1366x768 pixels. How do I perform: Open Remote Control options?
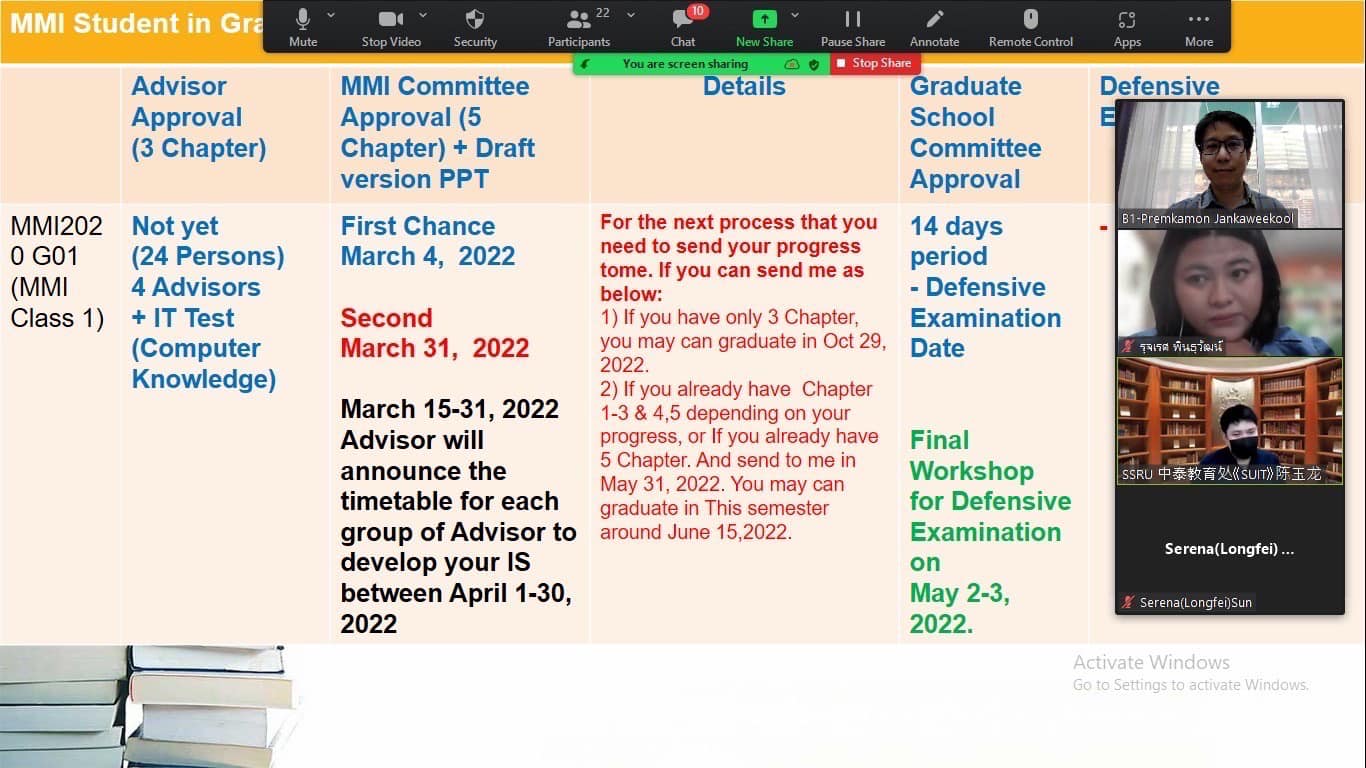[x=1030, y=26]
